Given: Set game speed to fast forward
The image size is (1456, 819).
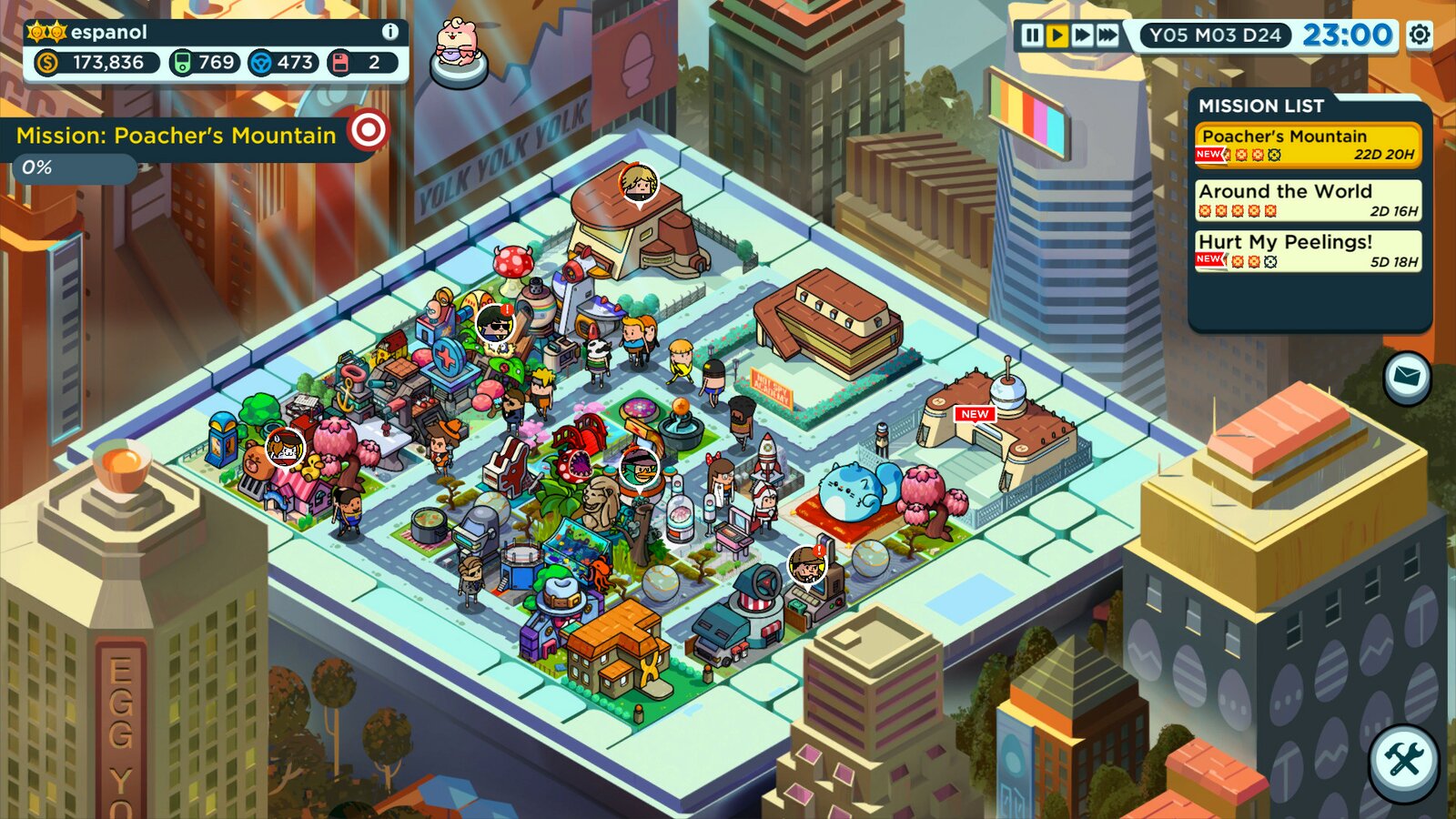Looking at the screenshot, I should pos(1082,35).
